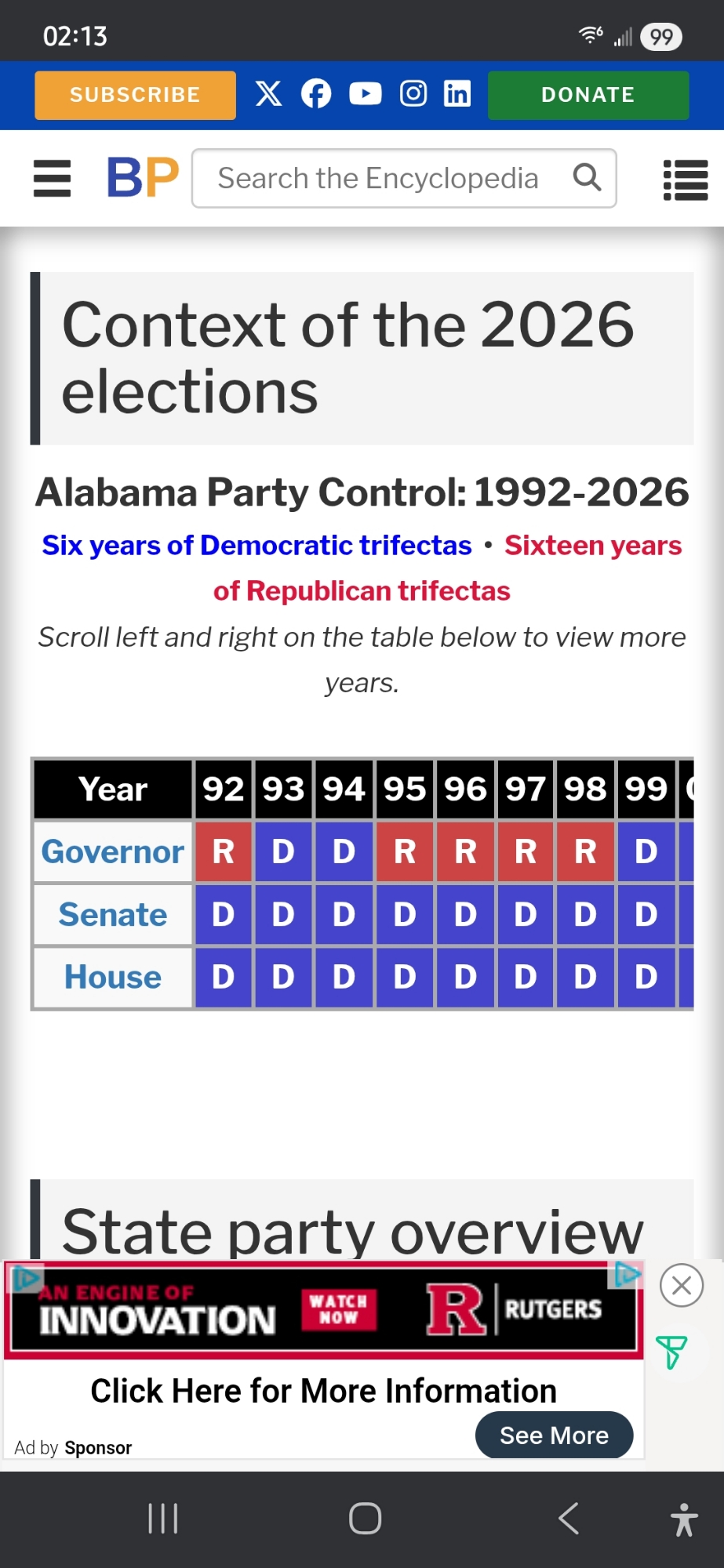Go to Ballotpedia home via BP logo
The height and width of the screenshot is (1568, 724).
(x=143, y=178)
